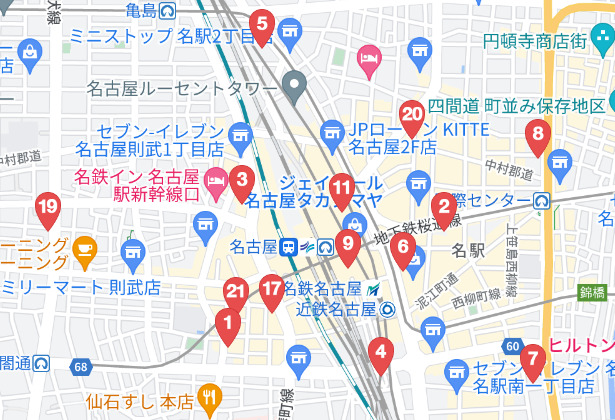Tap marker number 9
The image size is (615, 420).
(348, 244)
